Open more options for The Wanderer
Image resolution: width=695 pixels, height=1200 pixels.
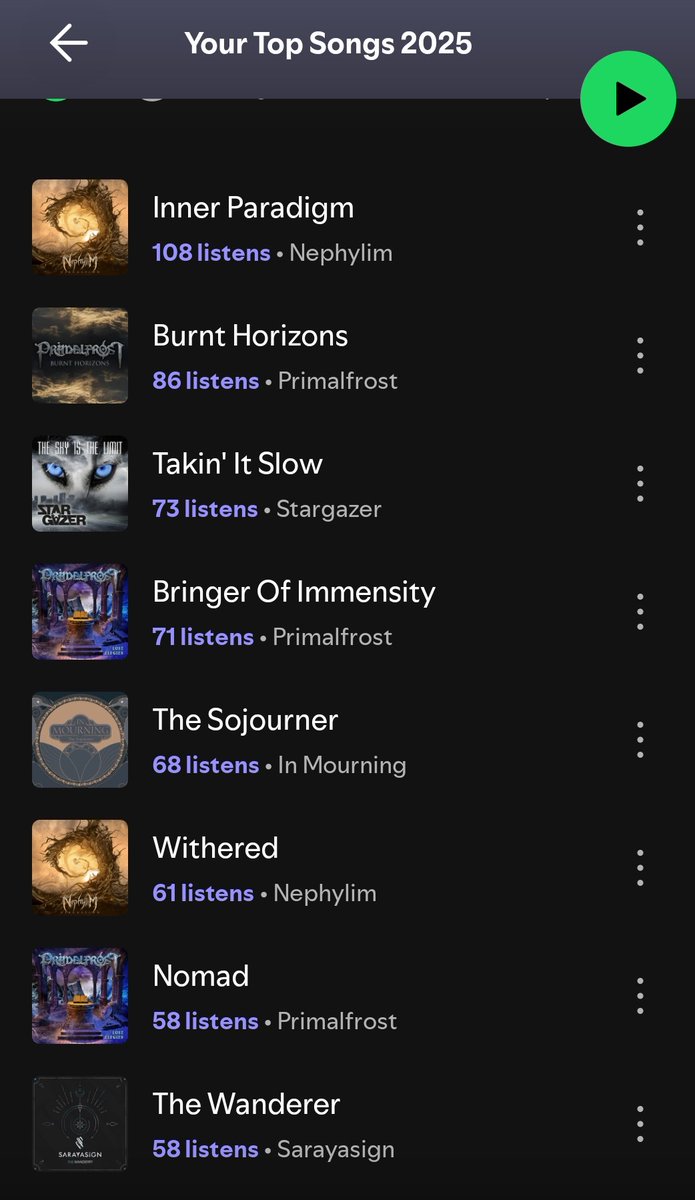pos(640,1124)
